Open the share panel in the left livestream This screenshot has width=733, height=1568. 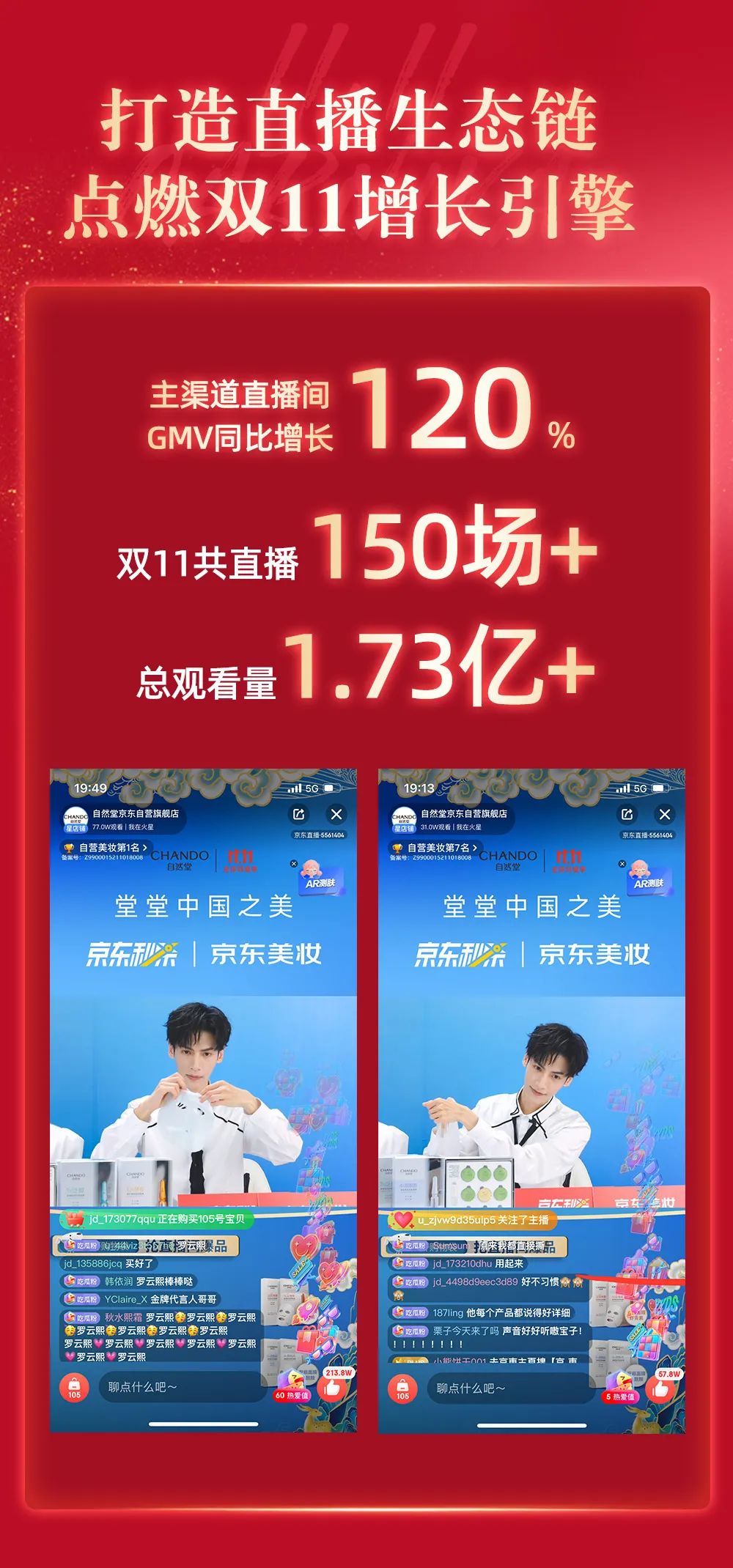tap(298, 813)
